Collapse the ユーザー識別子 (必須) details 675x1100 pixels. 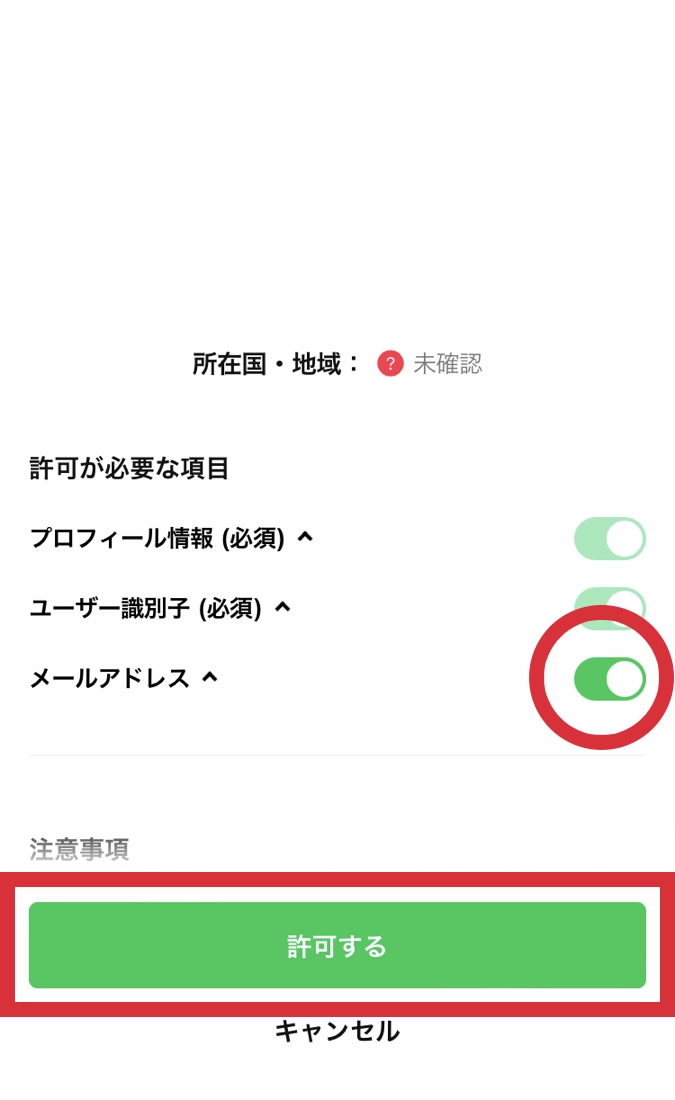[283, 607]
